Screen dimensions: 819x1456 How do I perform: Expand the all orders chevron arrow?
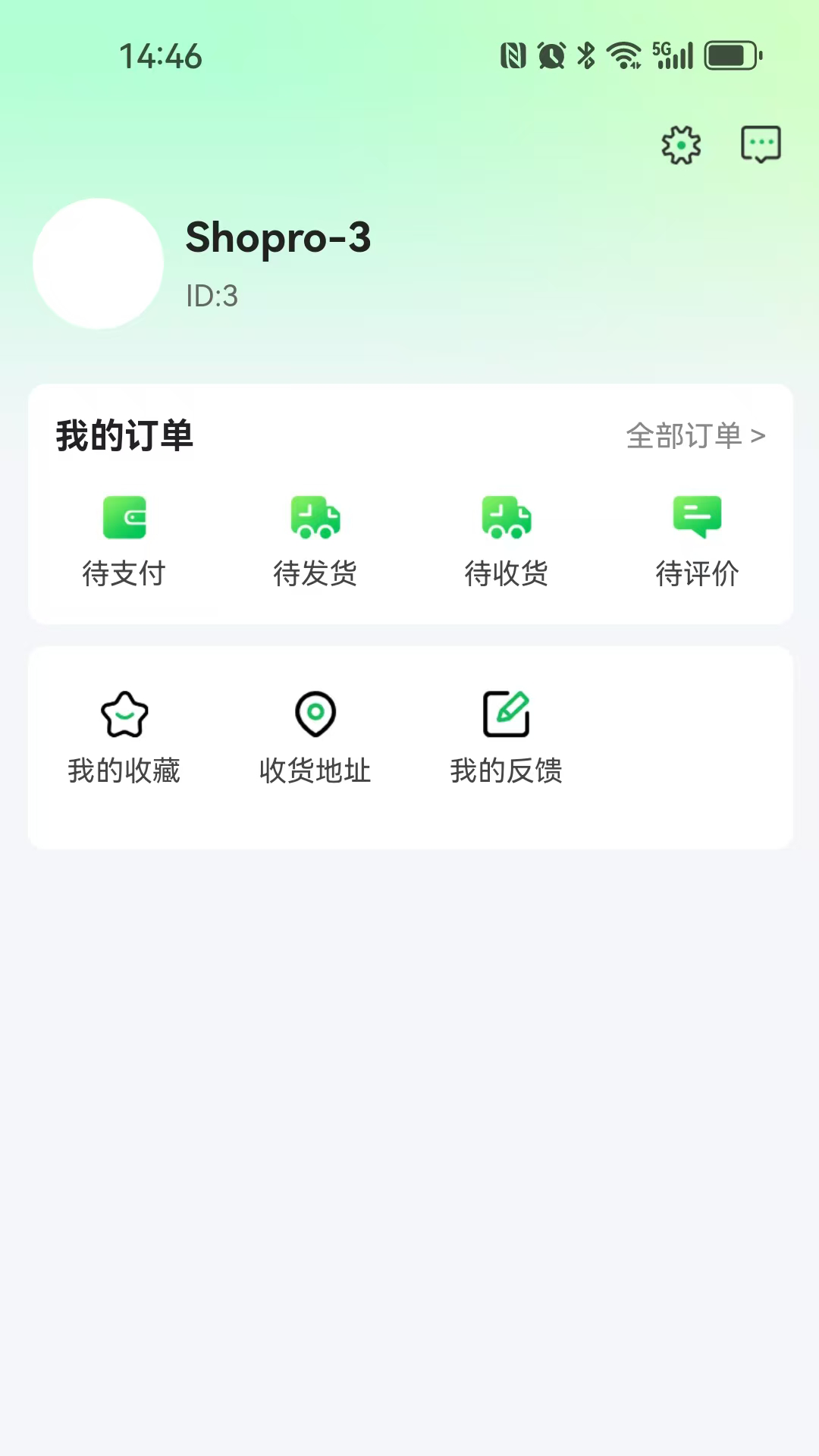[x=758, y=435]
